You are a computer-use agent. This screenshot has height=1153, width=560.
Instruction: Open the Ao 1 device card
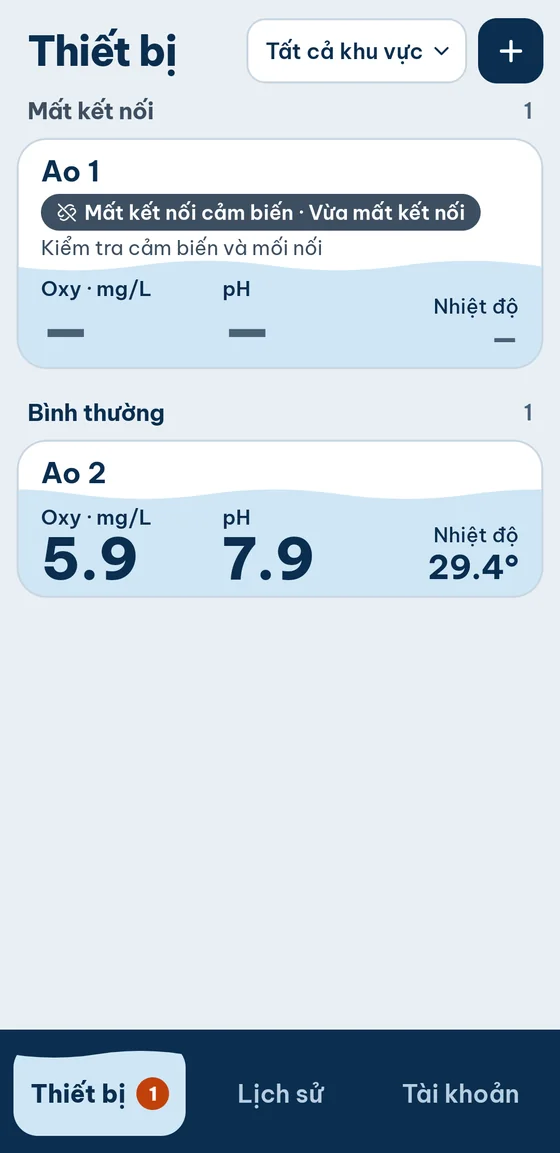coord(280,254)
